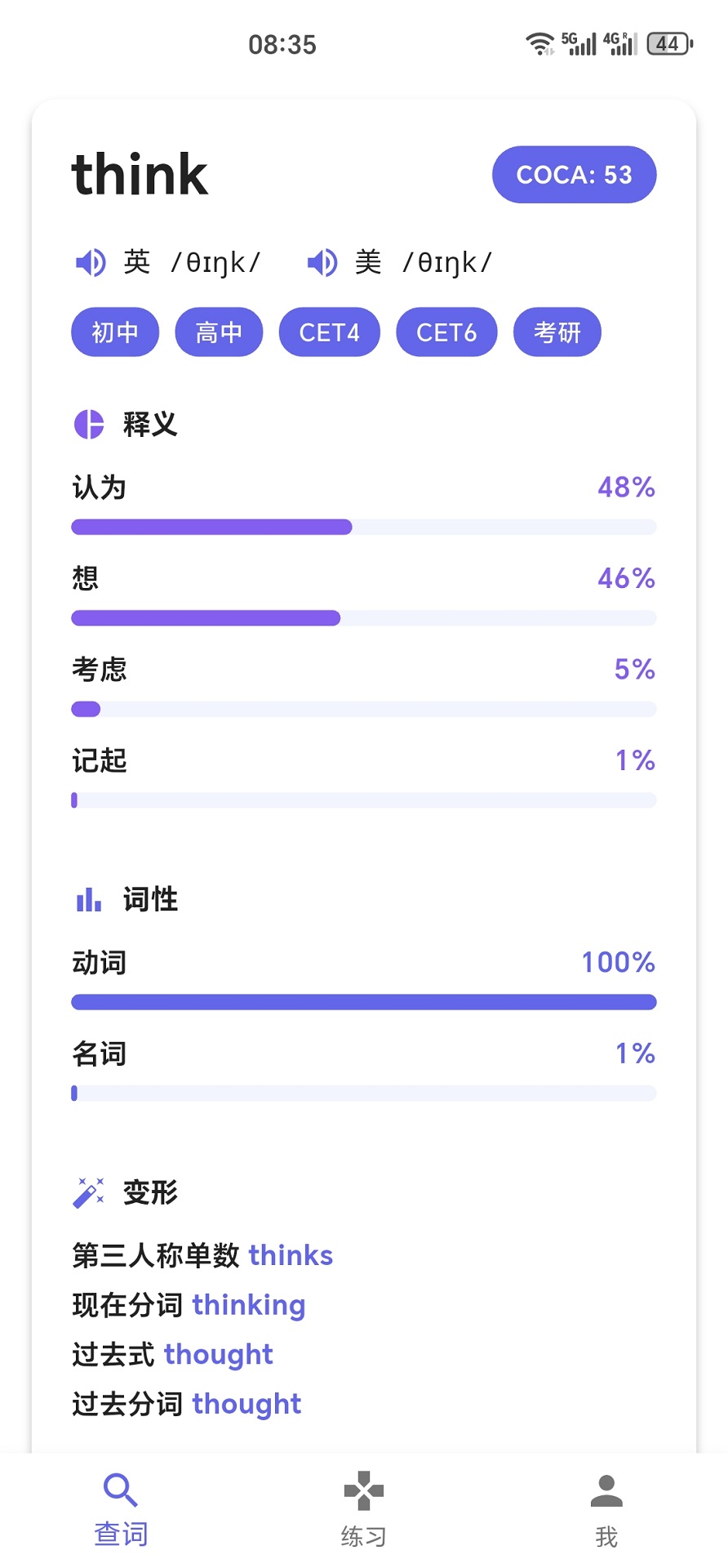This screenshot has height=1568, width=728.
Task: Play the American pronunciation of think
Action: click(322, 262)
